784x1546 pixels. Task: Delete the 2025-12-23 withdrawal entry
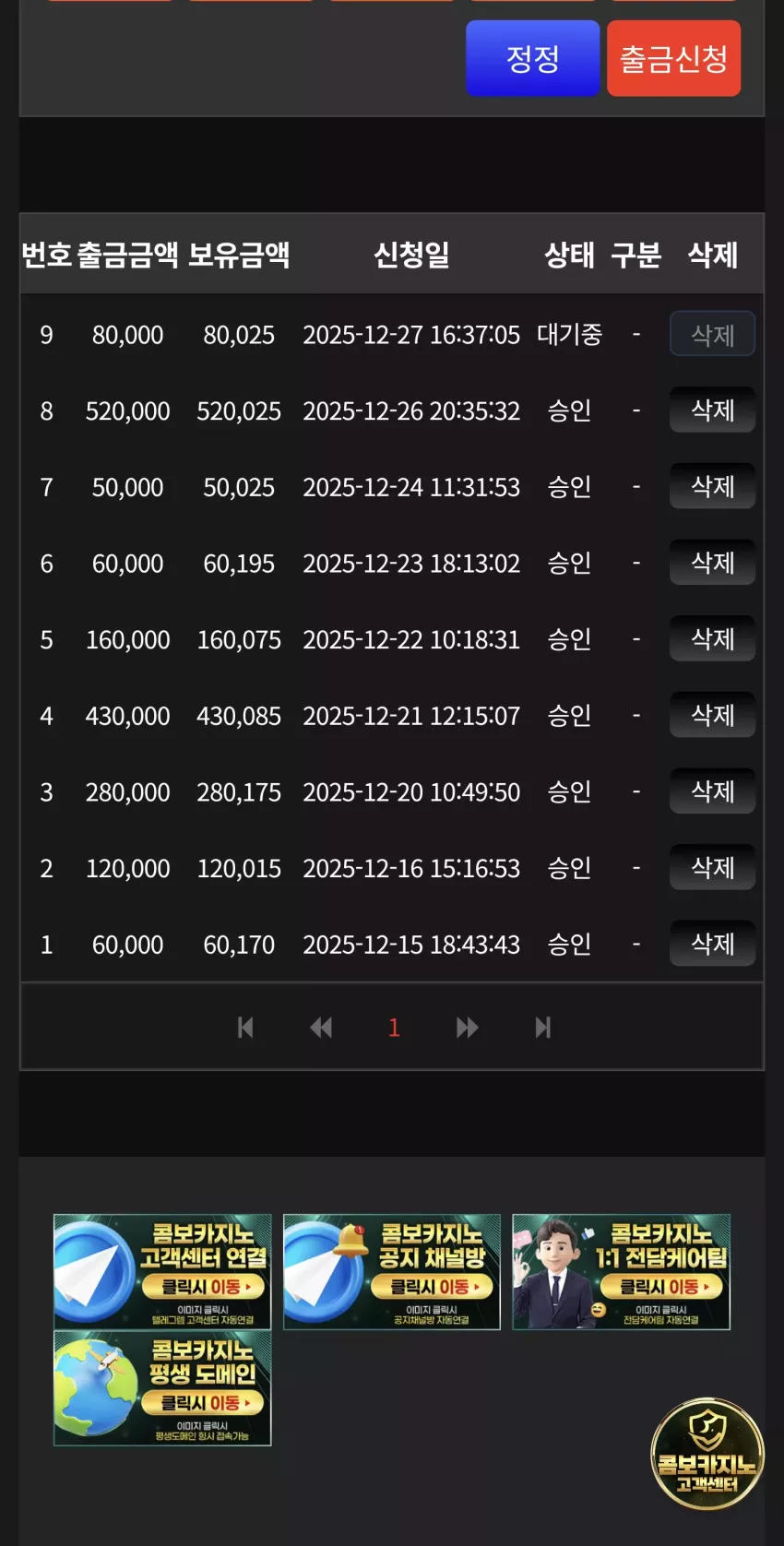click(x=712, y=563)
